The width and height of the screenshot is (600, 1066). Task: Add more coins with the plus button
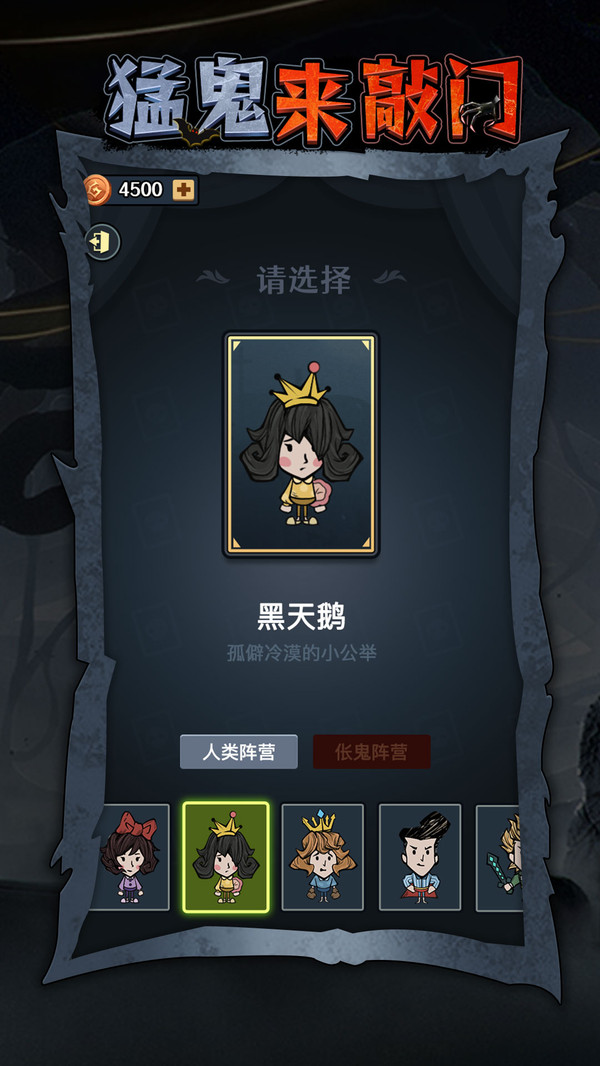pyautogui.click(x=183, y=190)
